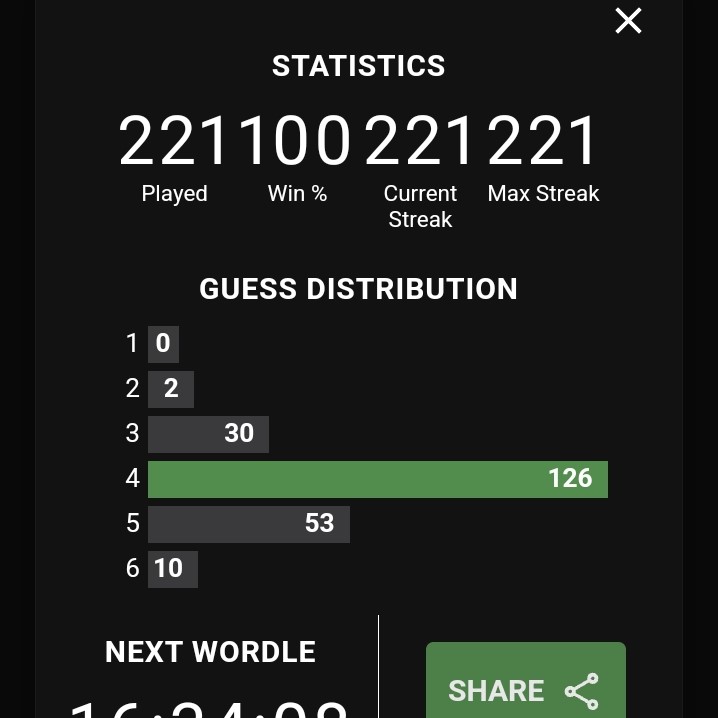Close the Statistics dialog

628,21
